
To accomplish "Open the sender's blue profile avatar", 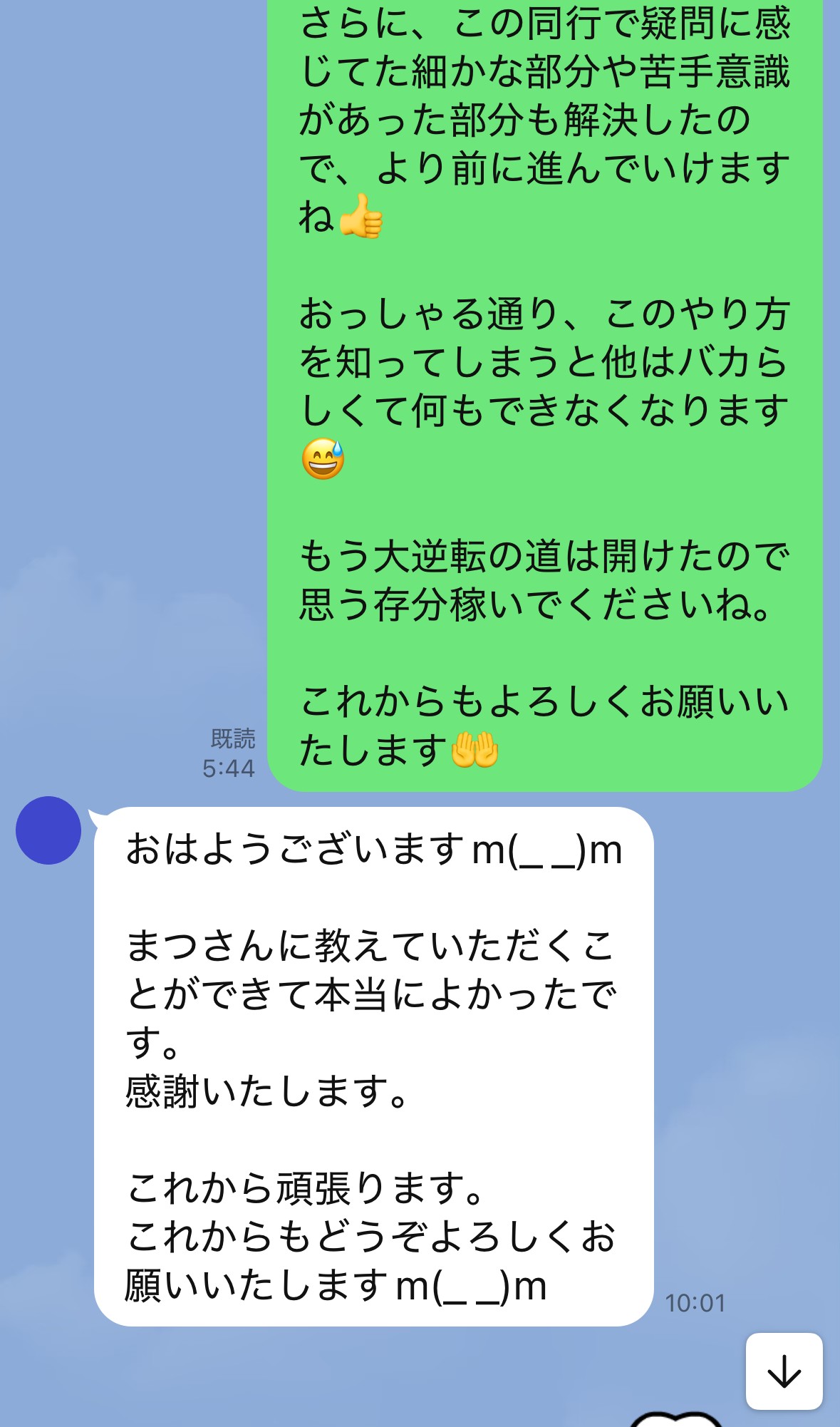I will [48, 830].
